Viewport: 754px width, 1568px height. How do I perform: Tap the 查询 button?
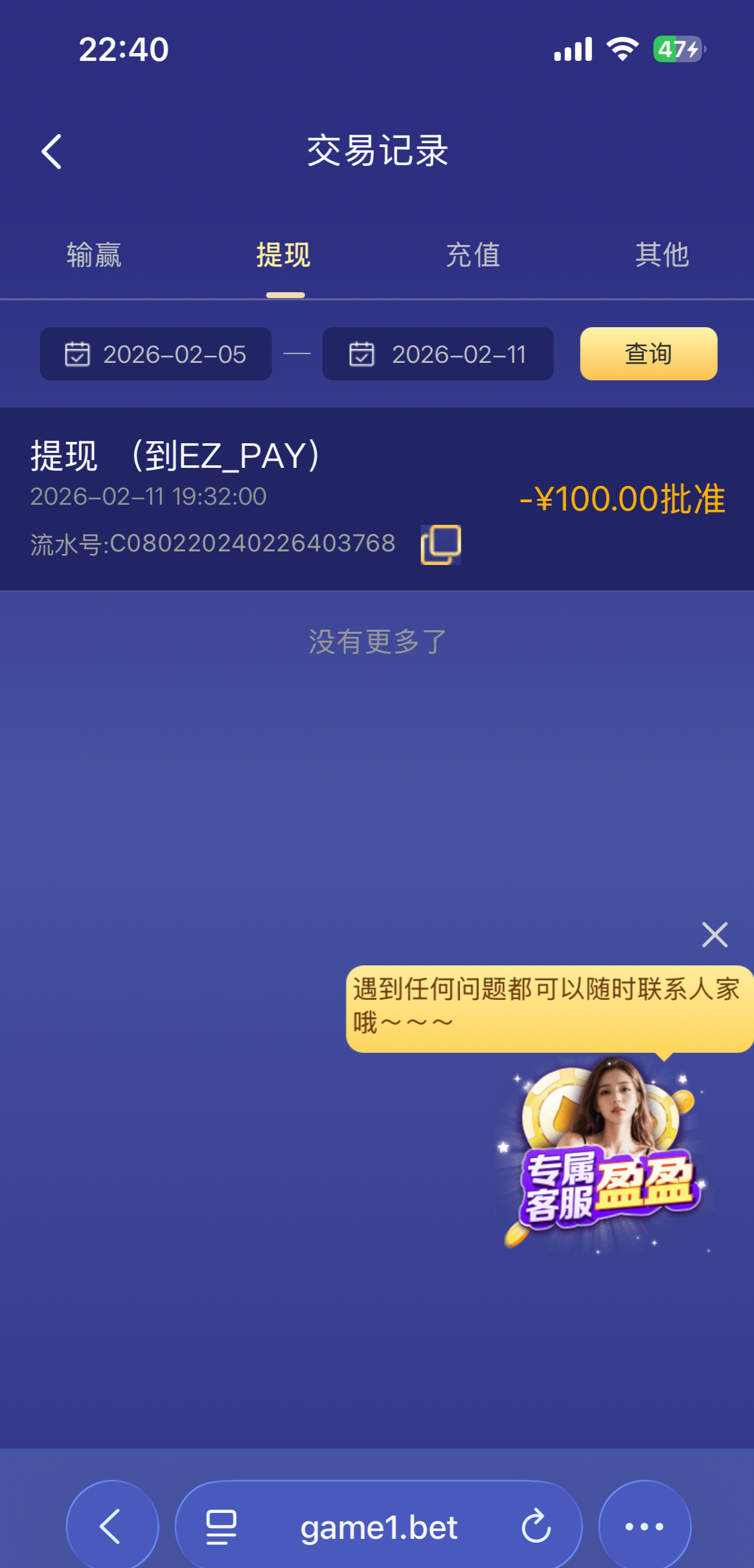(648, 354)
